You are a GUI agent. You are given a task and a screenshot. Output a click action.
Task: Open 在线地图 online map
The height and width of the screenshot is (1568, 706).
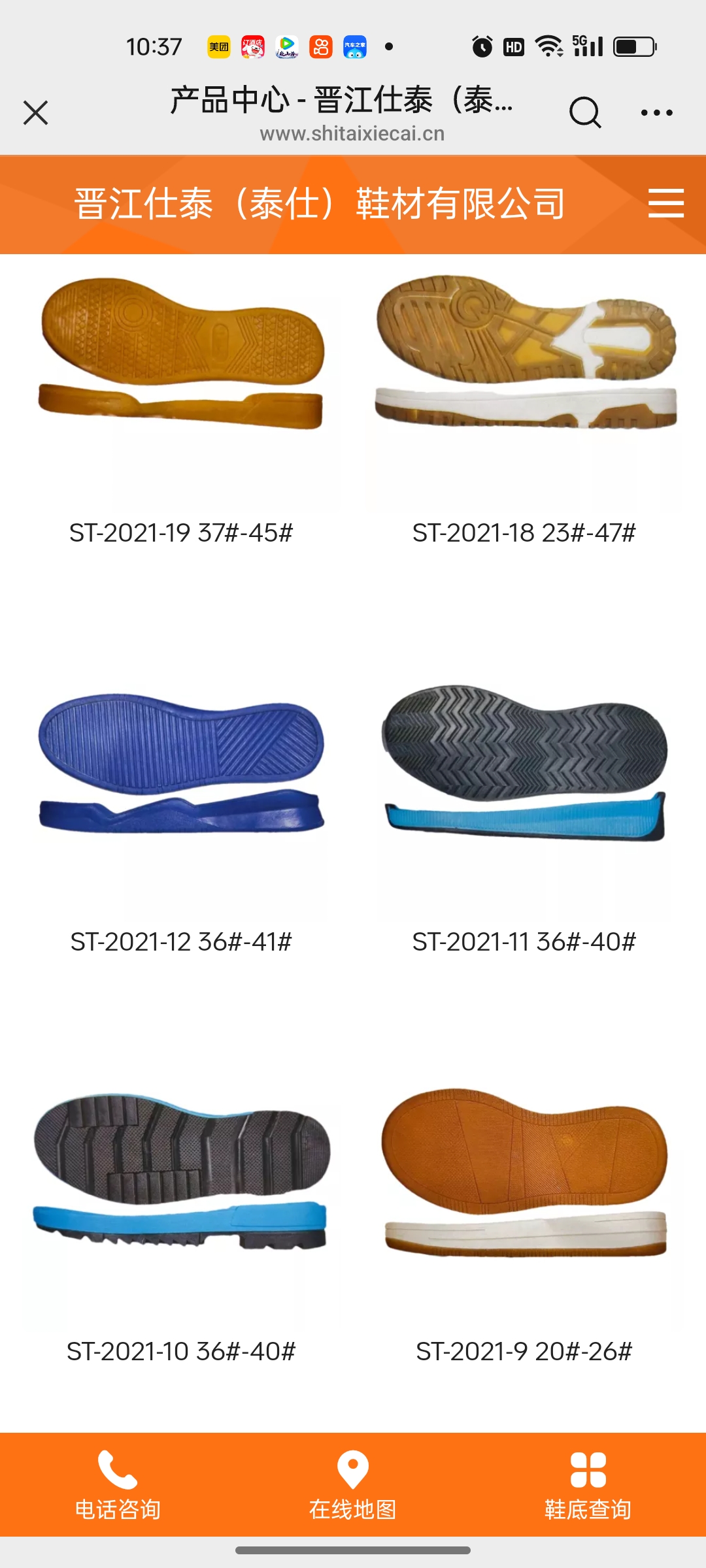[353, 1484]
